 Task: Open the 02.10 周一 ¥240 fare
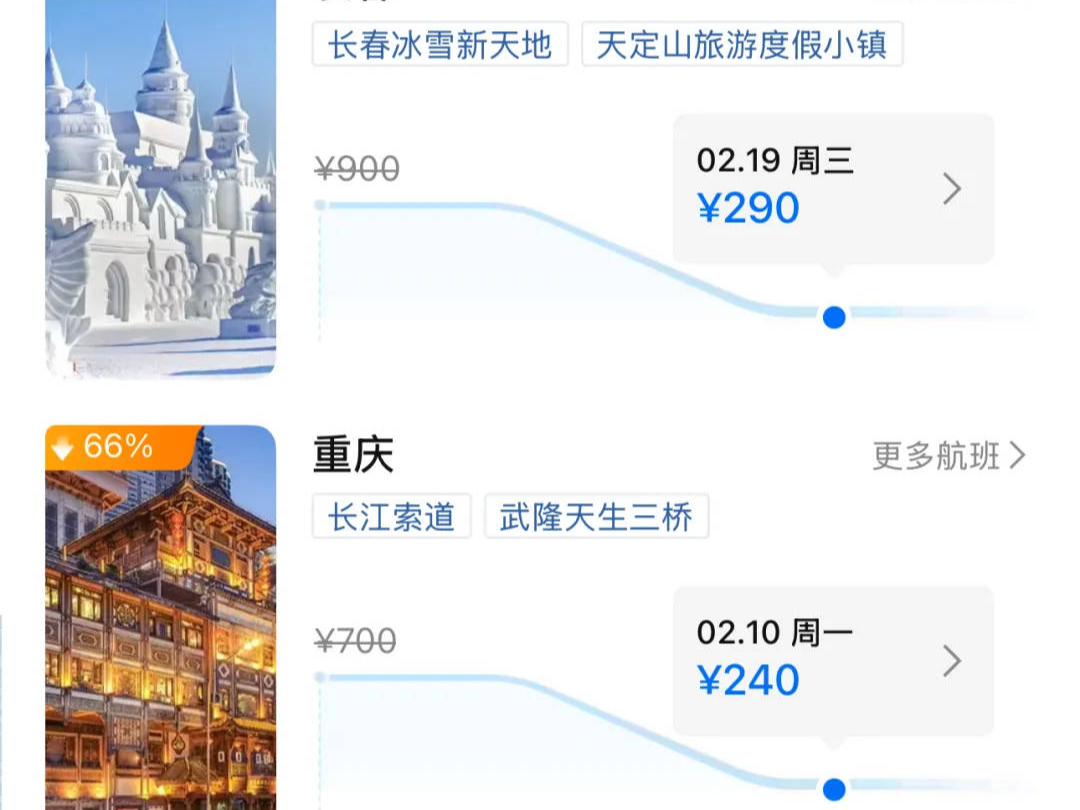832,661
